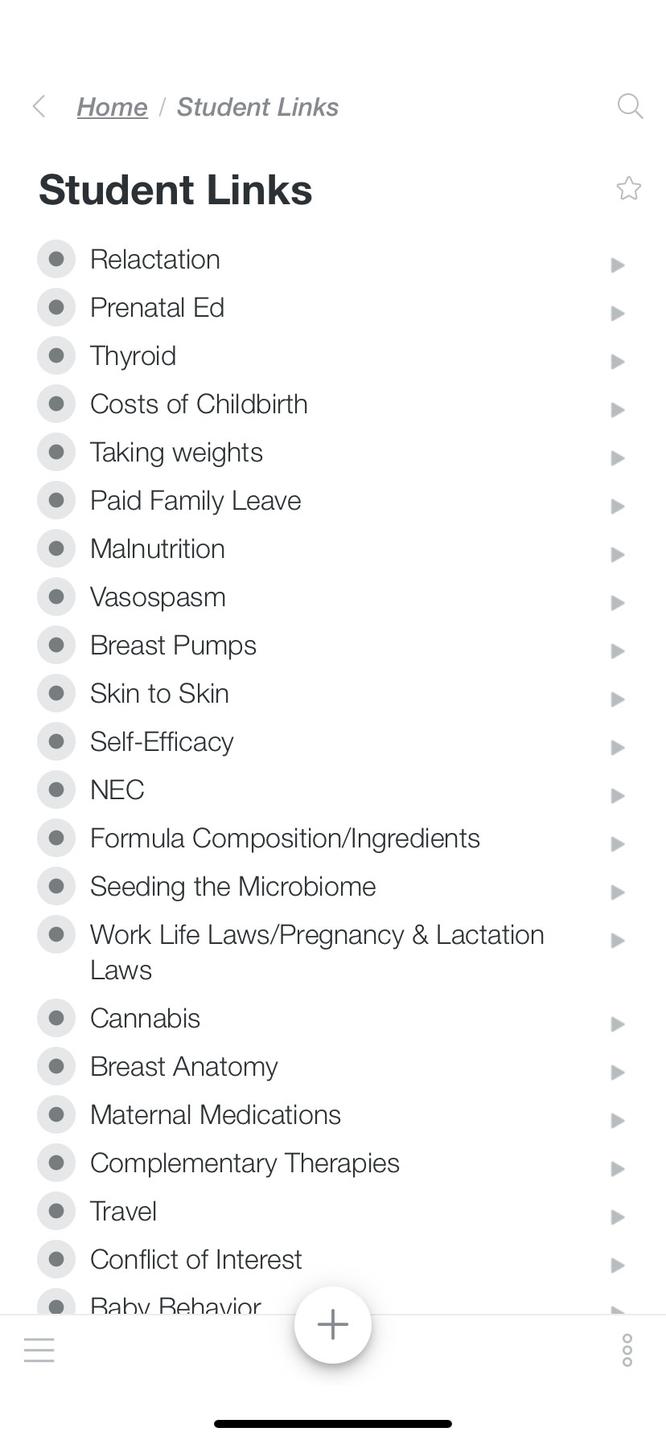Add a new item with the plus button

click(333, 1325)
